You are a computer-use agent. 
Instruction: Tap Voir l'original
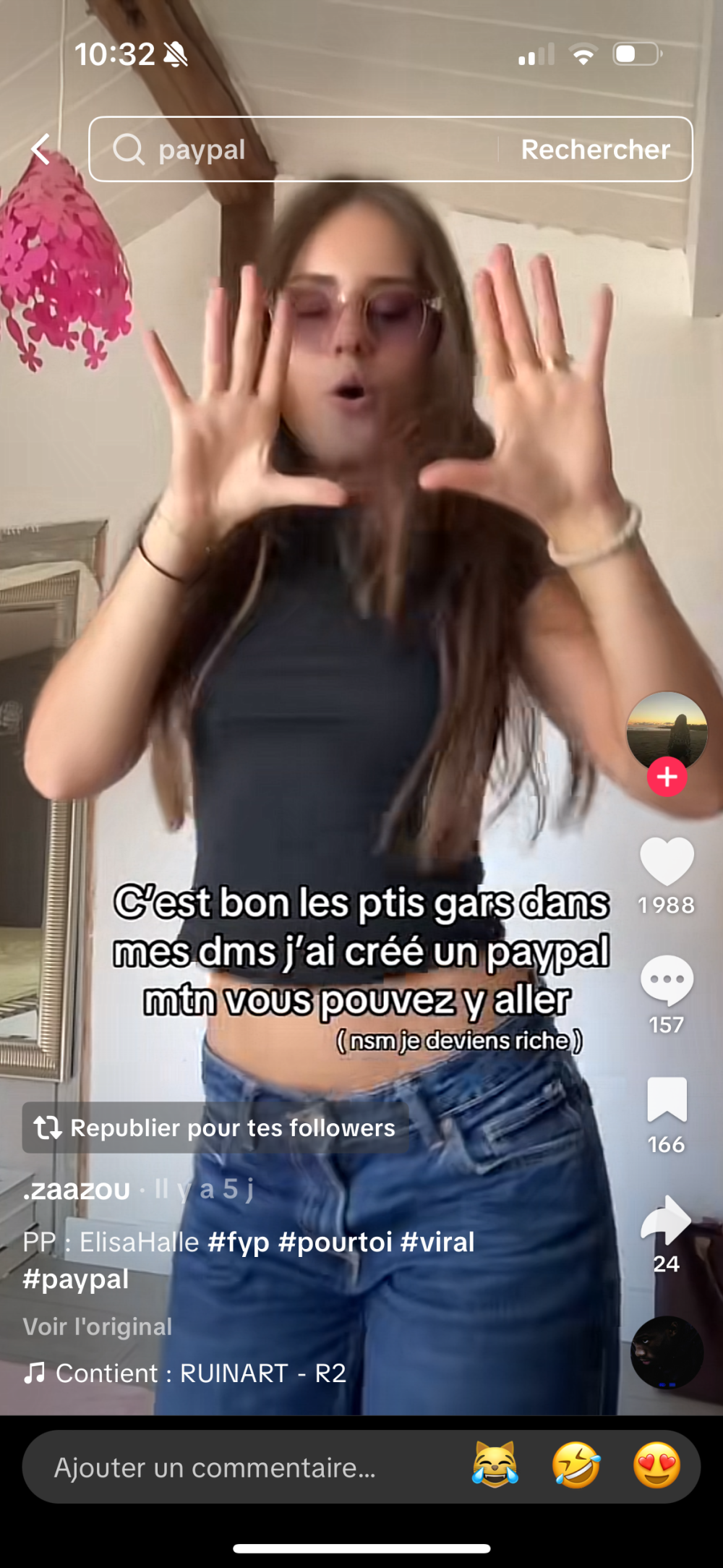[98, 1326]
